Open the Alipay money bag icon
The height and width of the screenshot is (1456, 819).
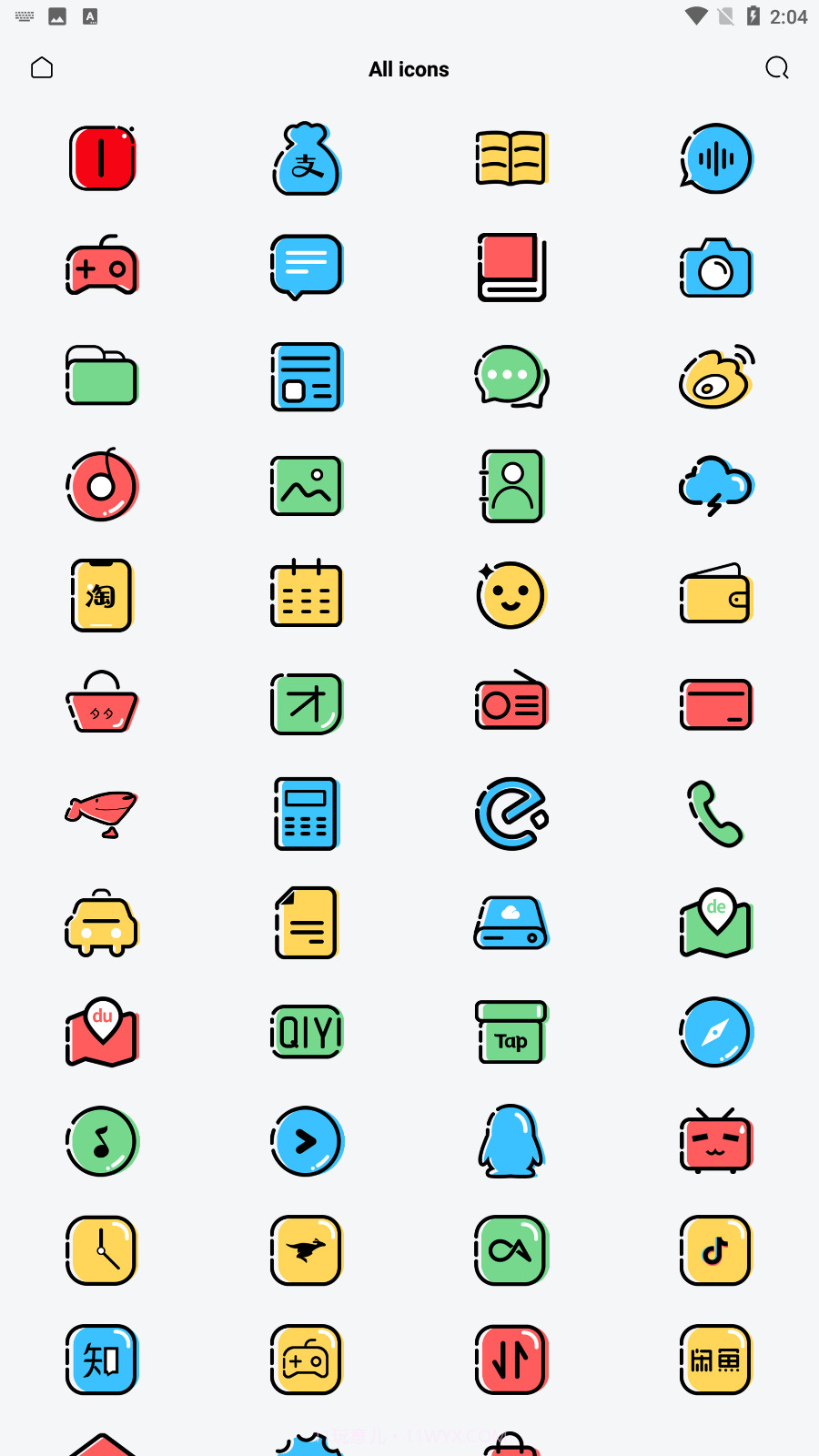[x=306, y=158]
